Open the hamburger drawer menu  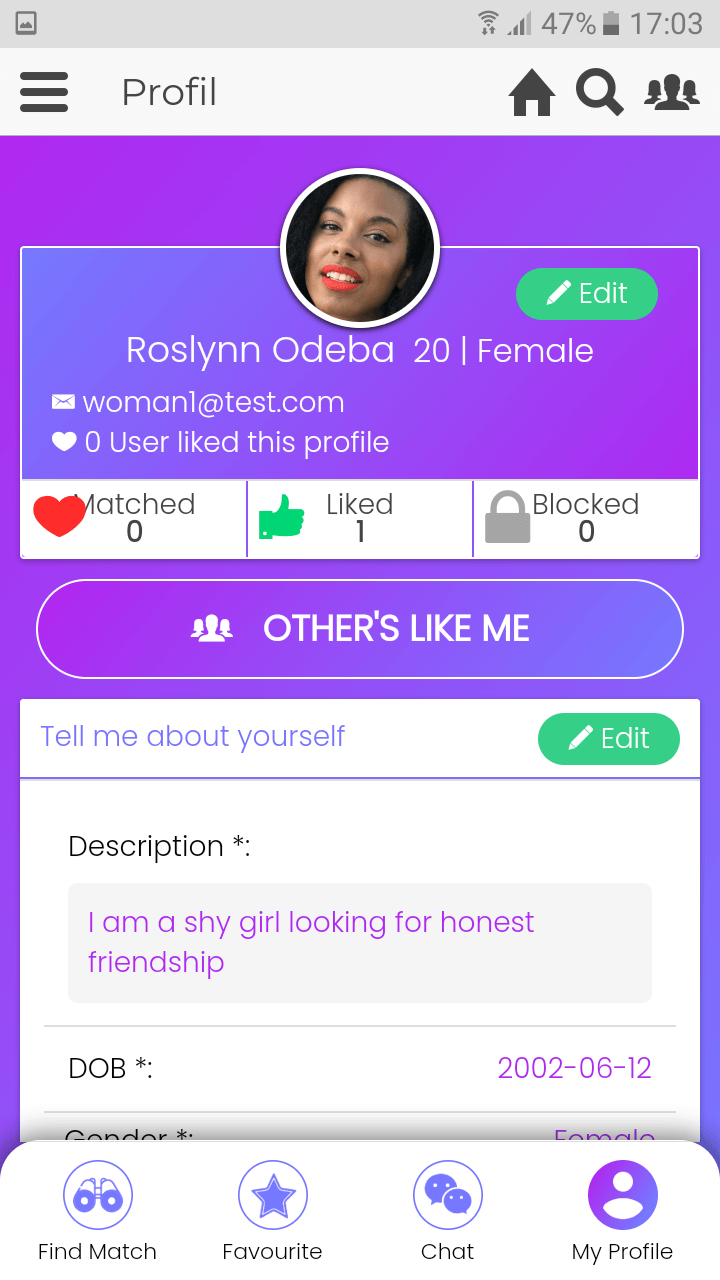coord(44,92)
